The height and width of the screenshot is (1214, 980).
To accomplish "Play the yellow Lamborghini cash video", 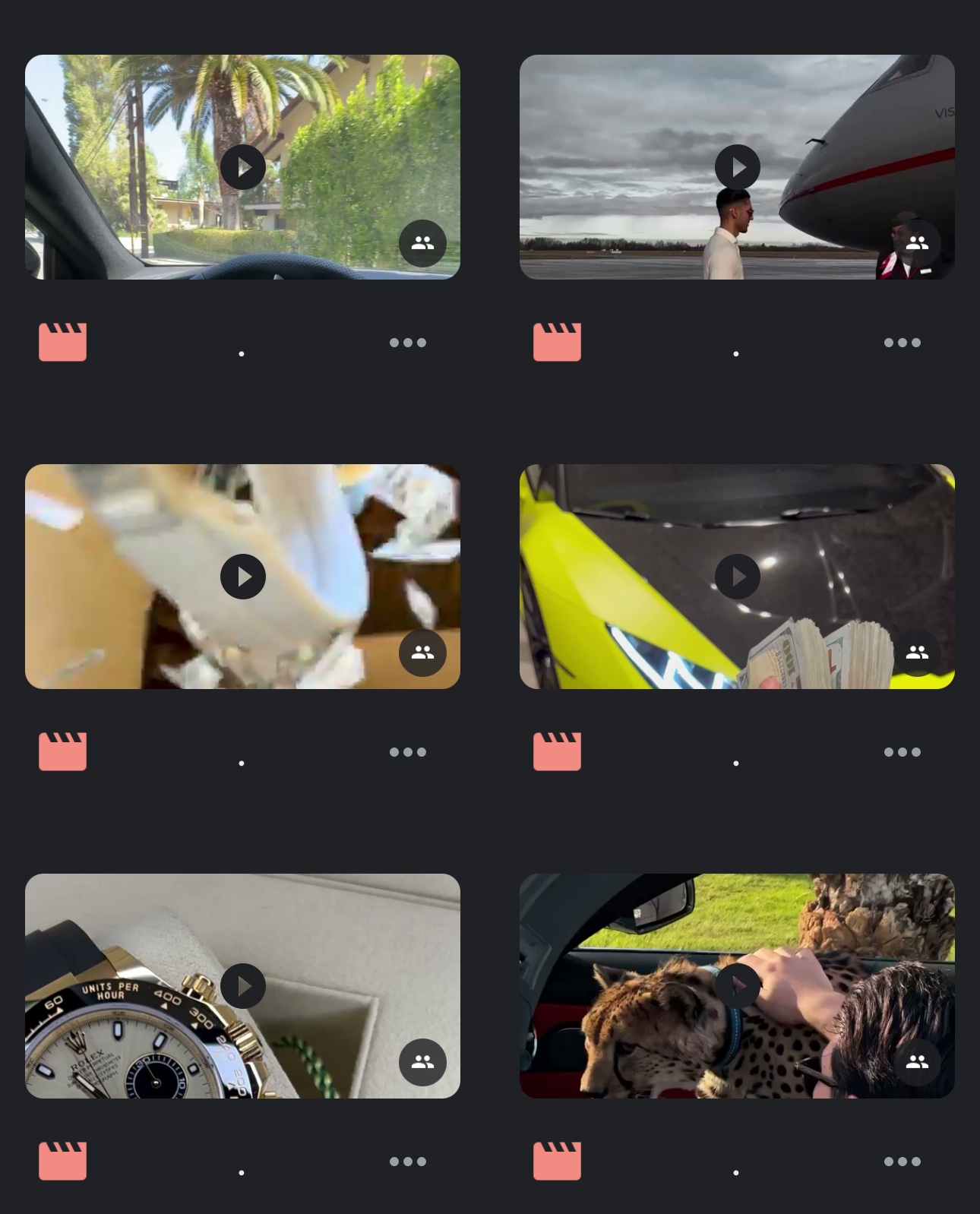I will (x=738, y=577).
